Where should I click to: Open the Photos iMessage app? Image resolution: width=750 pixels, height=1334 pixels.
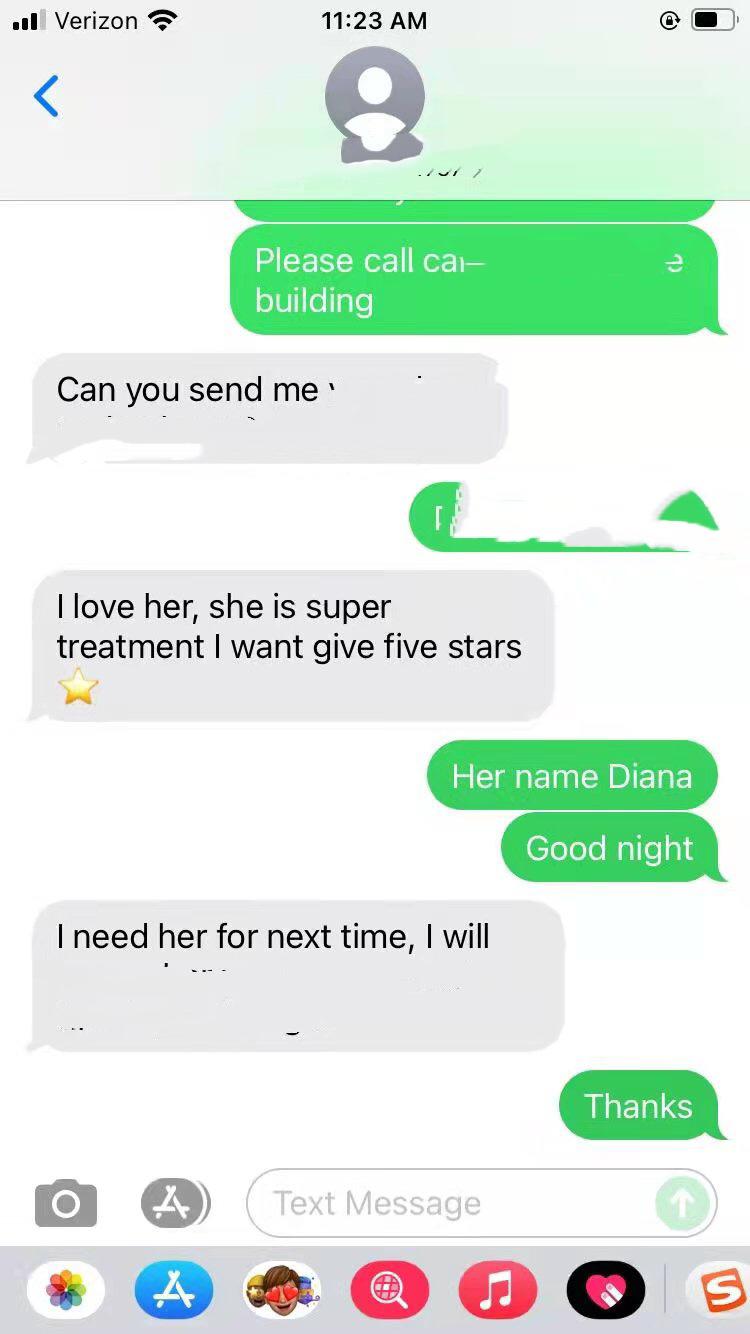pos(66,1290)
